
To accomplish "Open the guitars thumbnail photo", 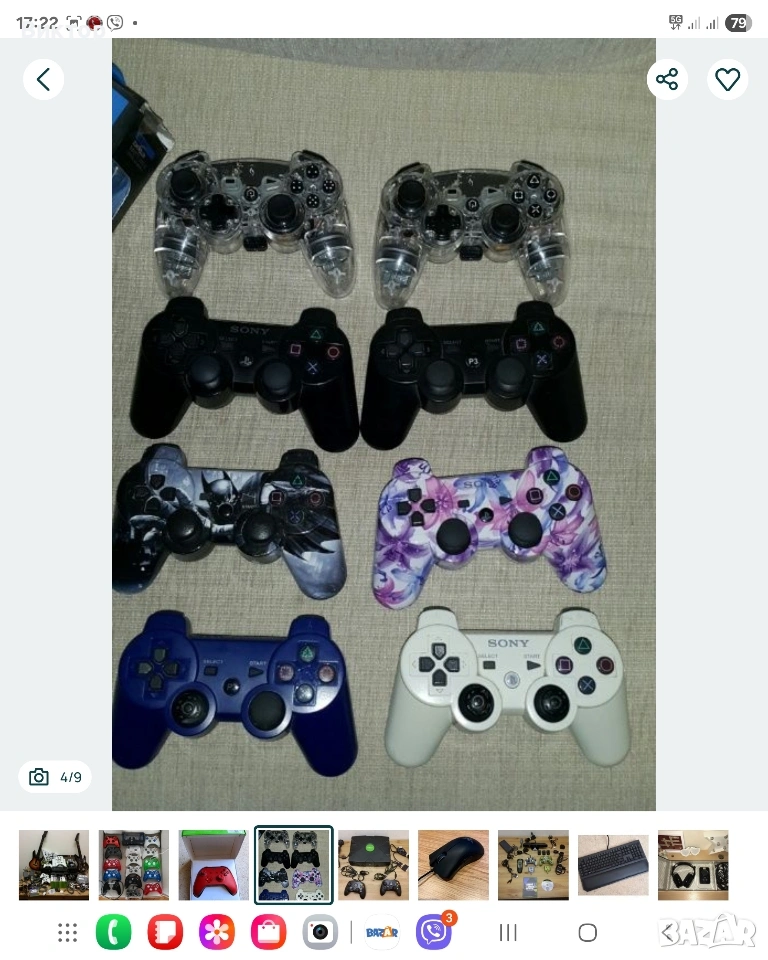I will (x=54, y=865).
